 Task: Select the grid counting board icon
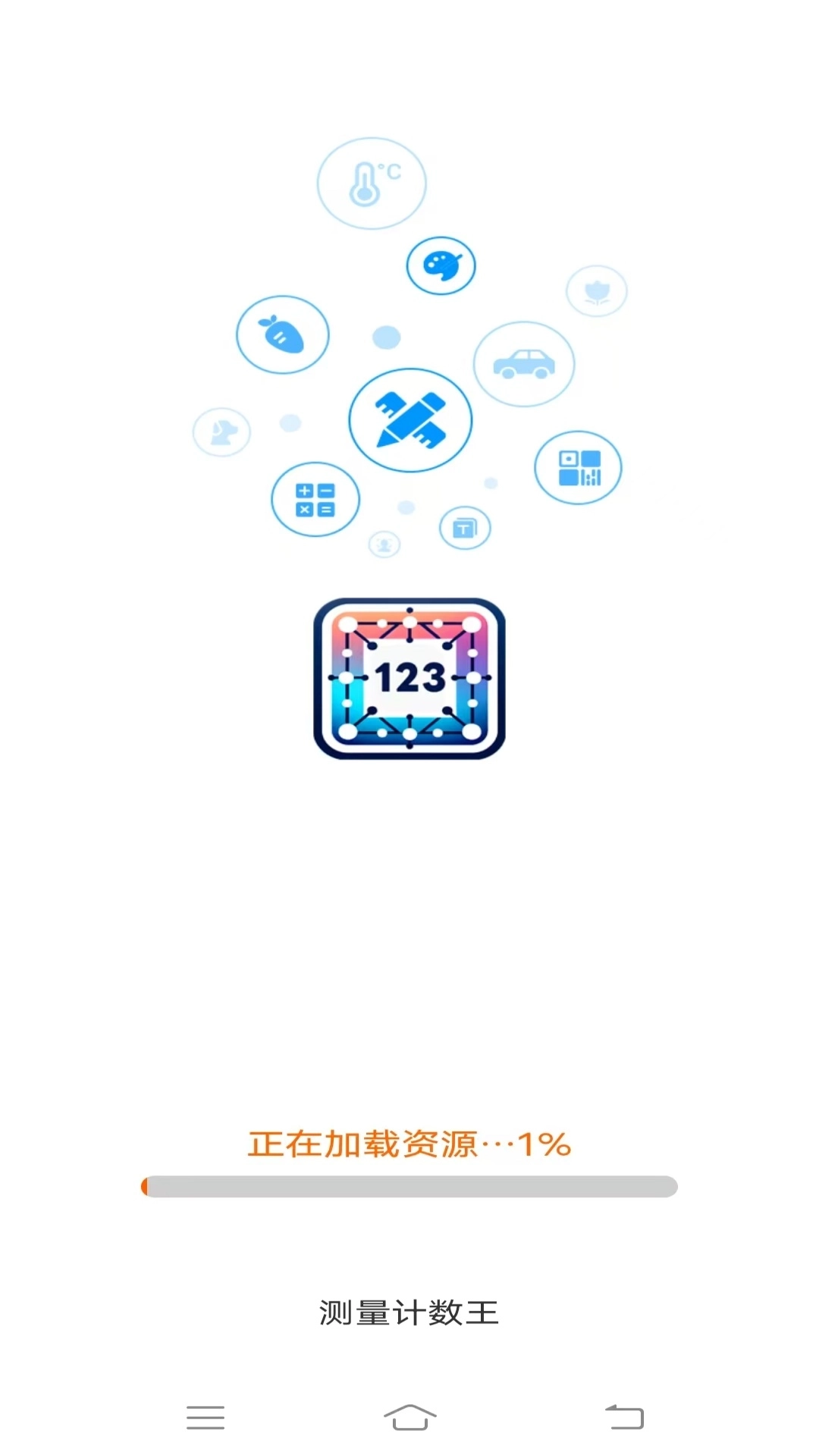coord(579,467)
